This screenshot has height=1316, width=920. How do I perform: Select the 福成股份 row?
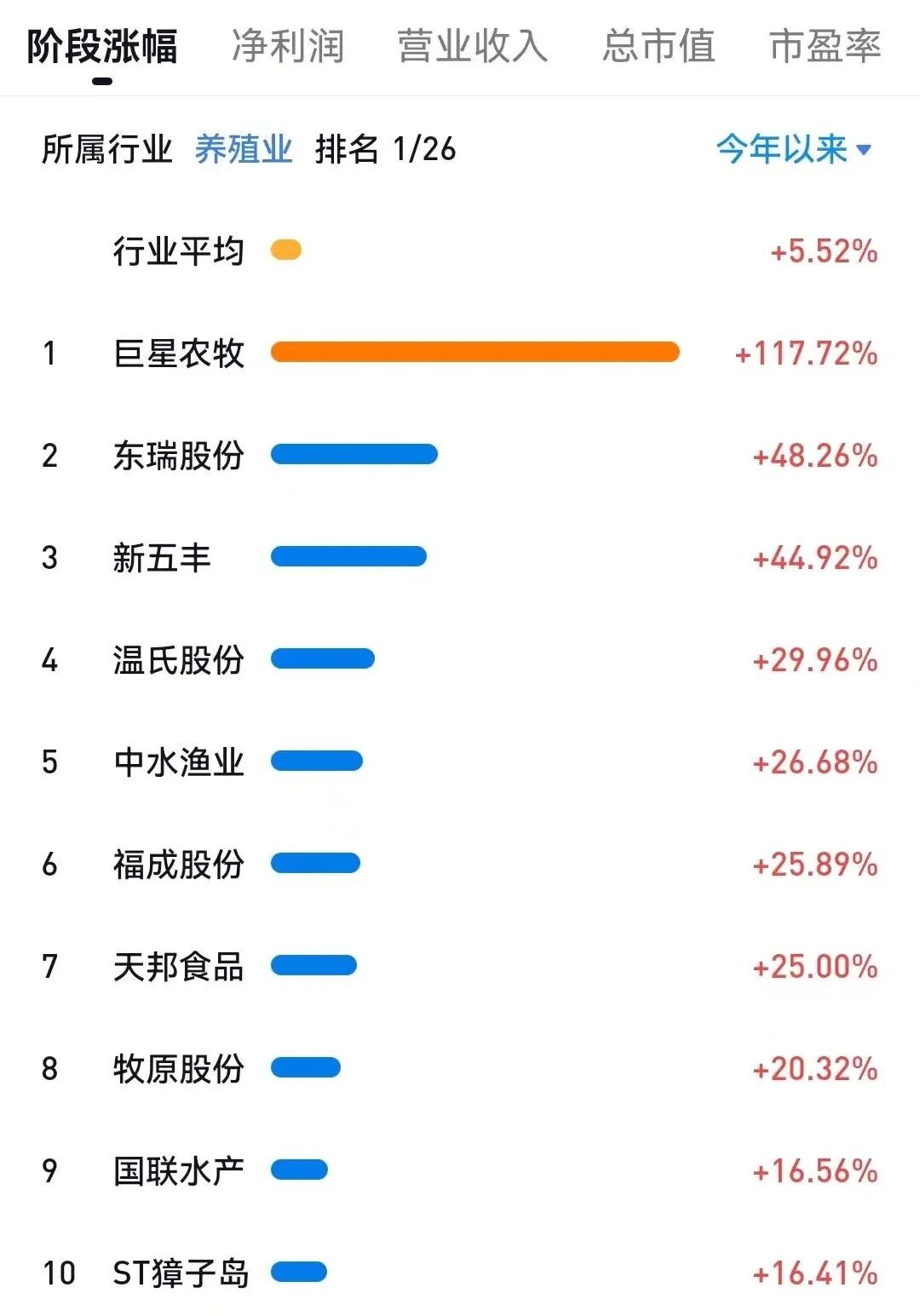(179, 865)
